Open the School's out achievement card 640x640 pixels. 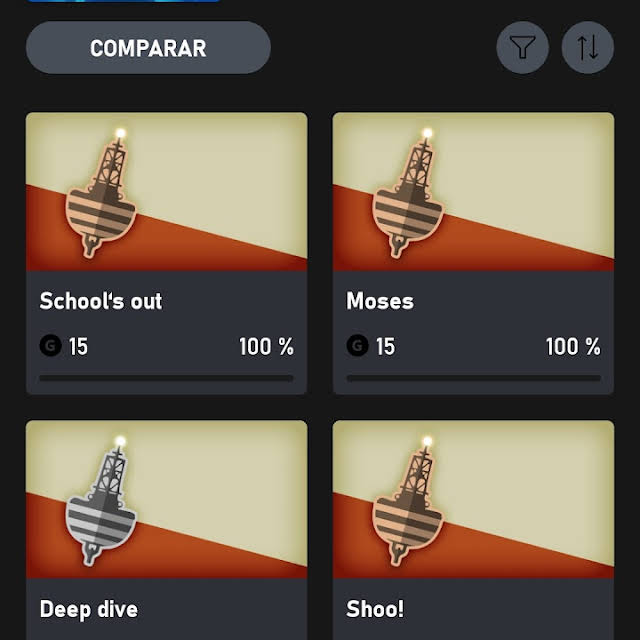[166, 253]
